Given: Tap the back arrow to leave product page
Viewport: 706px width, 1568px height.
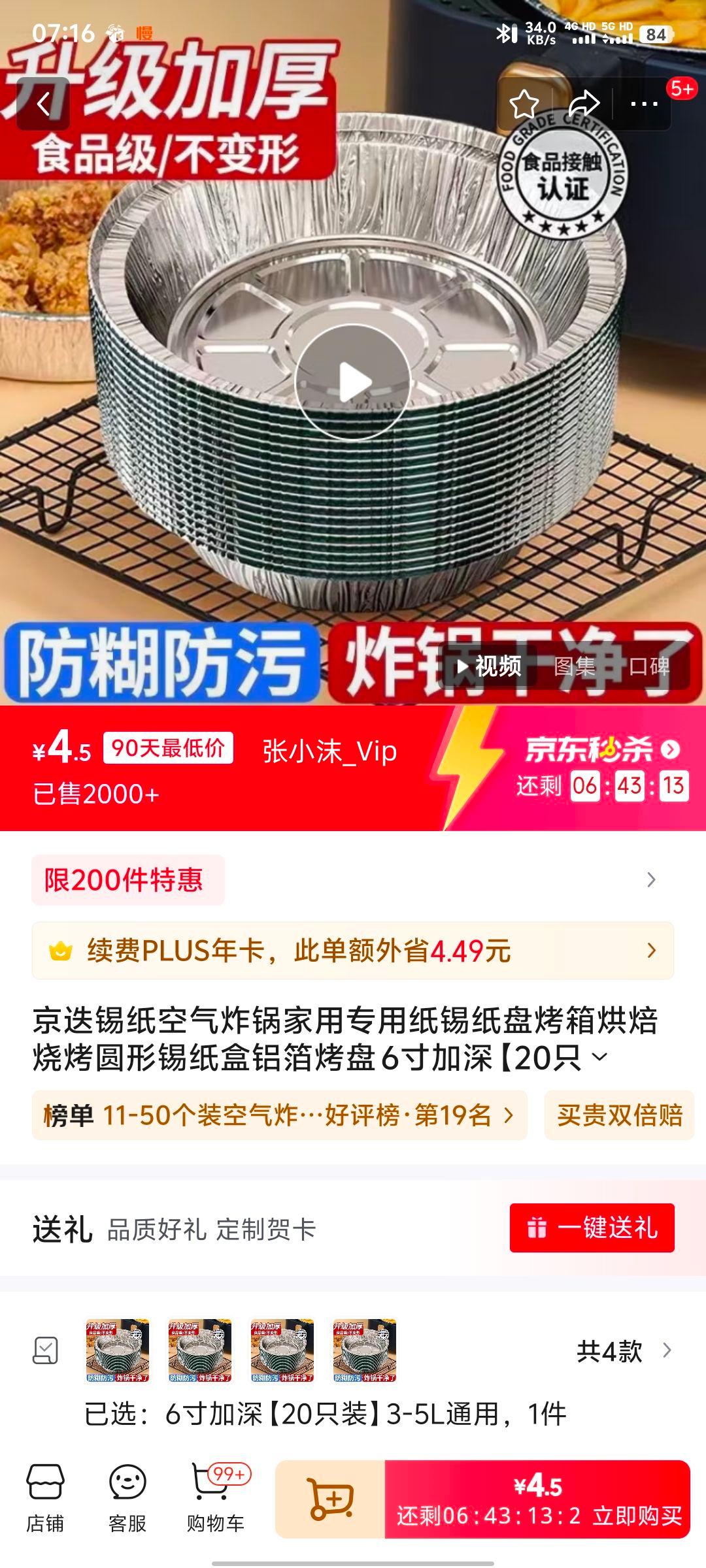Looking at the screenshot, I should (44, 105).
